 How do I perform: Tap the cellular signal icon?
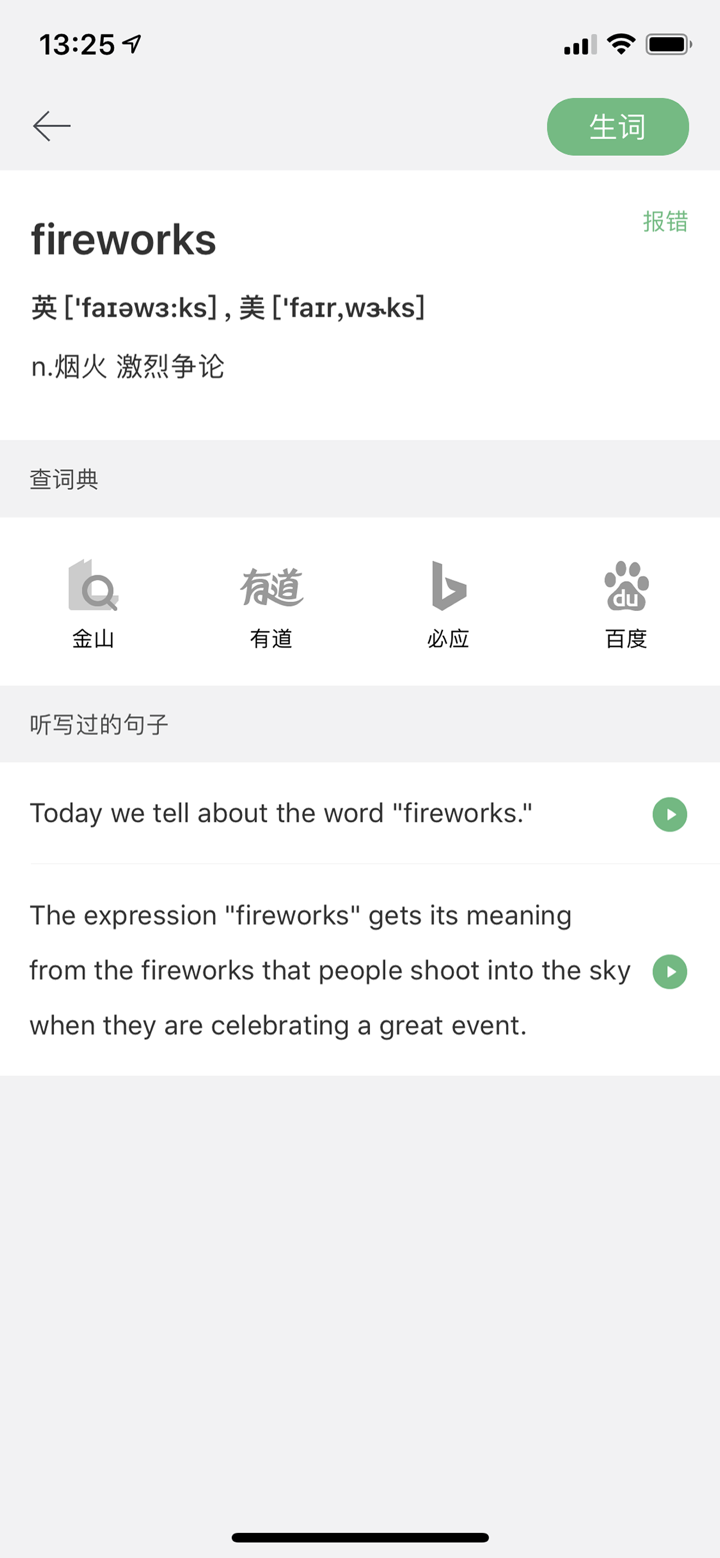pyautogui.click(x=579, y=43)
